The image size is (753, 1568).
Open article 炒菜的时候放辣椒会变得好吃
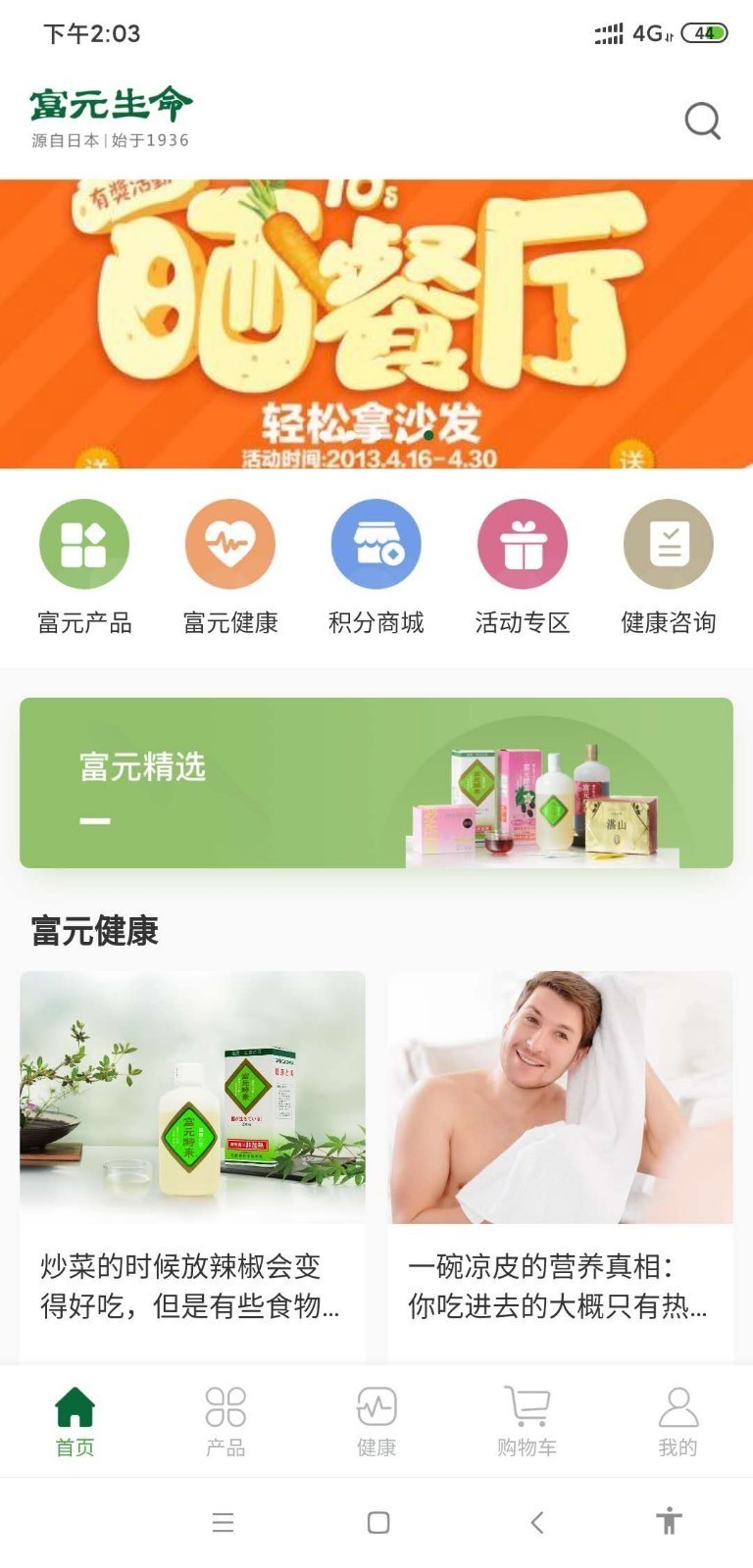coord(192,1166)
